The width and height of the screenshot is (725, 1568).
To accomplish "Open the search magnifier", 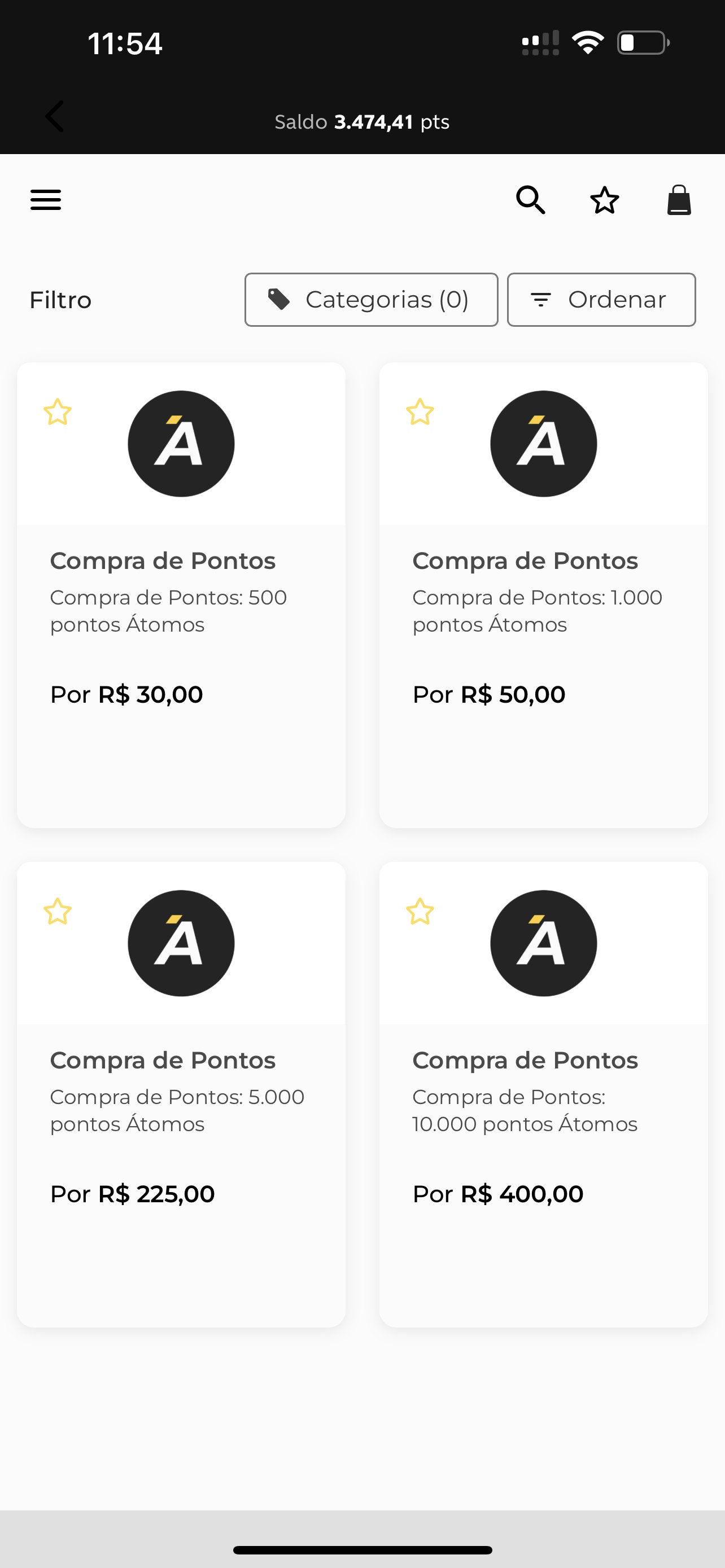I will coord(530,200).
